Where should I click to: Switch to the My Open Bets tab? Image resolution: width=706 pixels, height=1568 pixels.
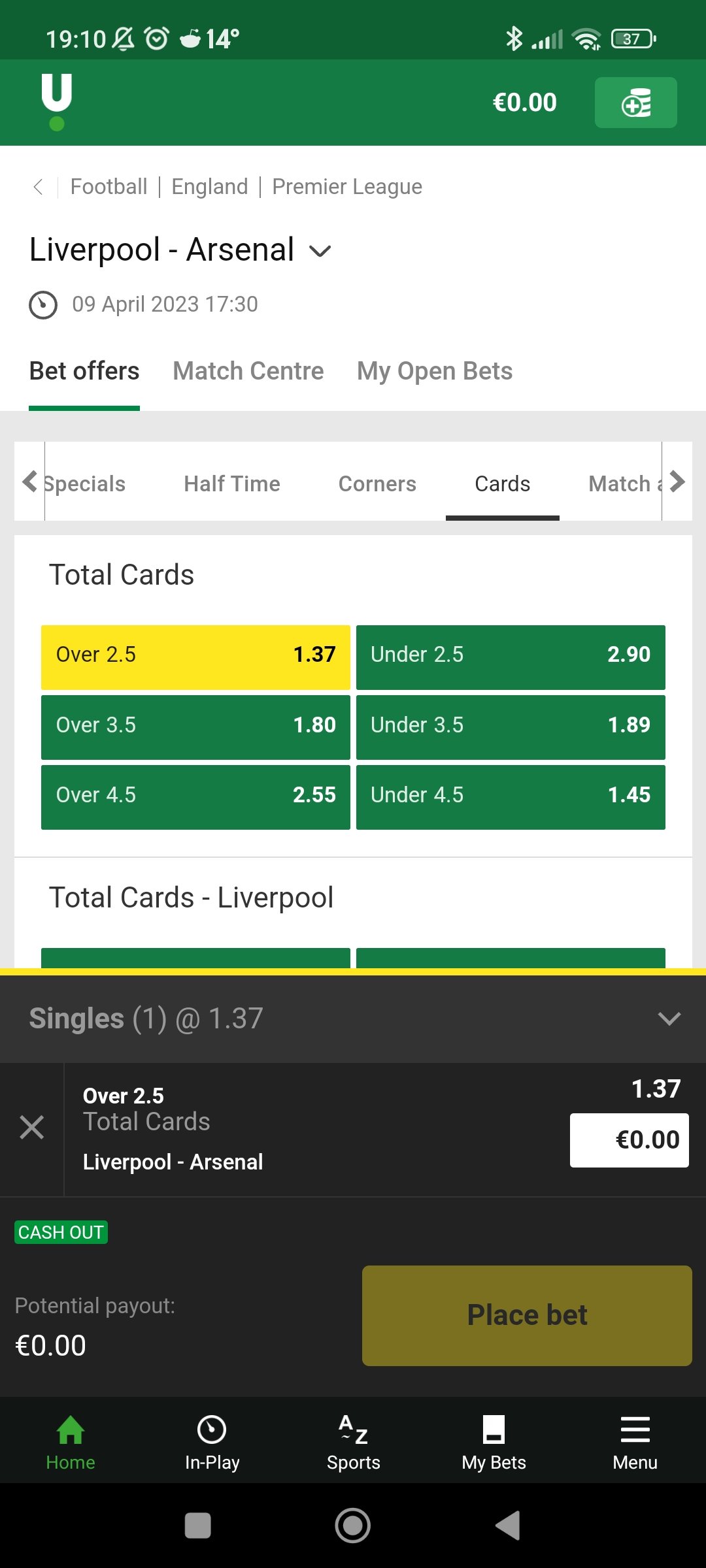434,371
